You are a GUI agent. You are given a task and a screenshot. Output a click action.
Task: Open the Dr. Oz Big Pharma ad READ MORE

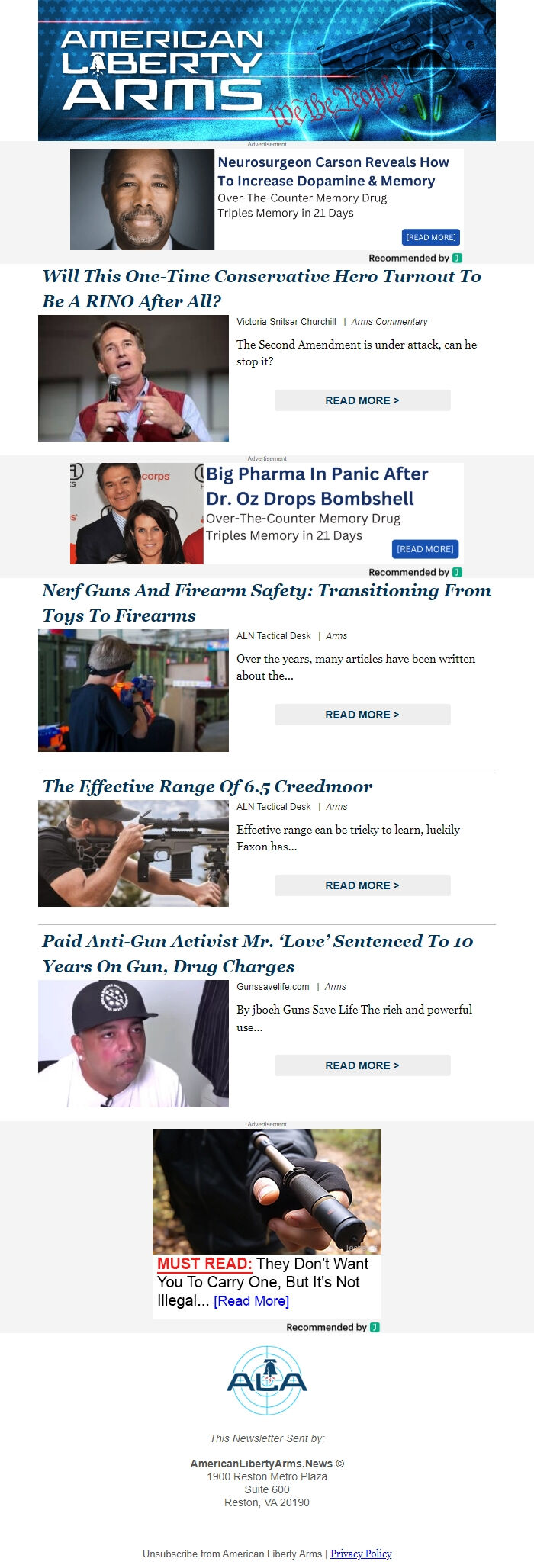point(425,549)
